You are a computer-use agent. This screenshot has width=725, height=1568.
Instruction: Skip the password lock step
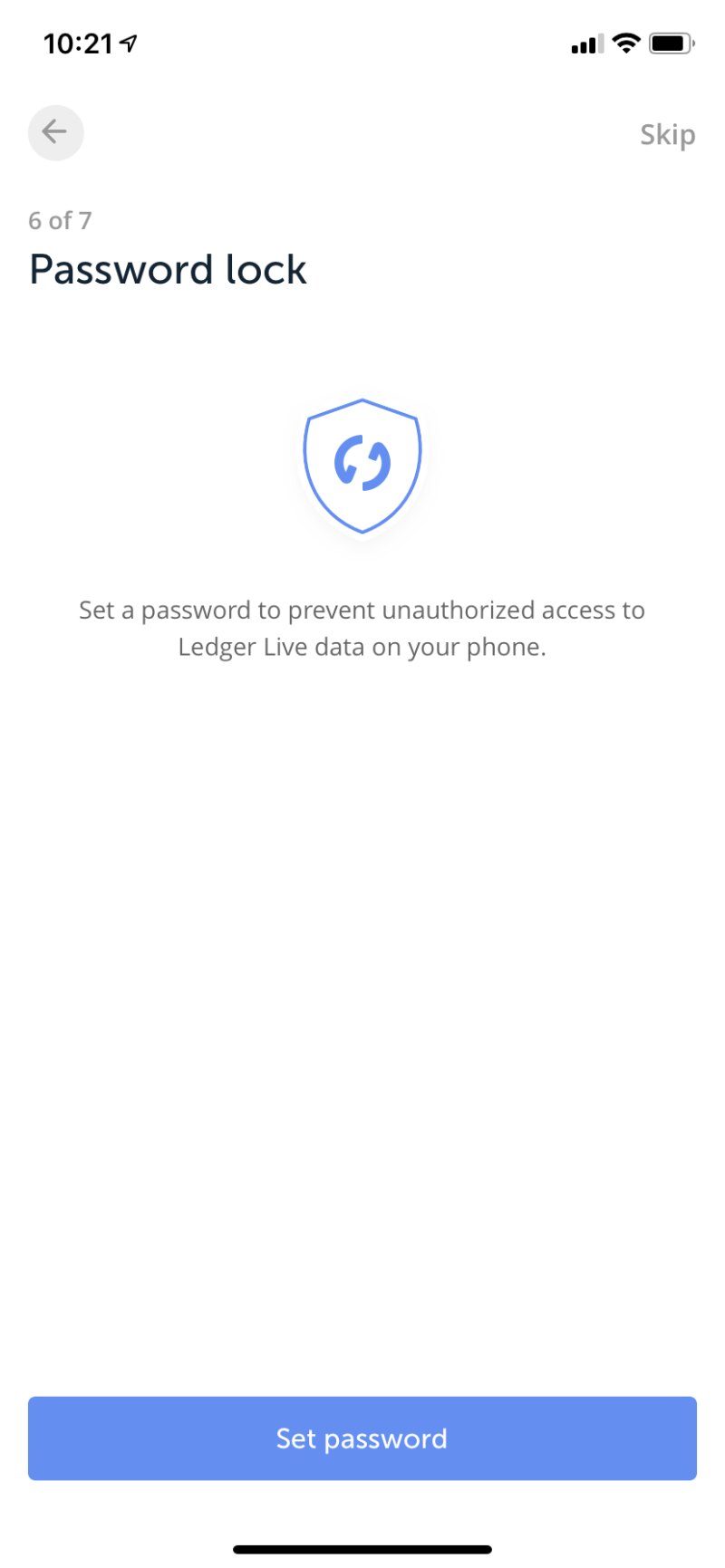click(x=667, y=135)
